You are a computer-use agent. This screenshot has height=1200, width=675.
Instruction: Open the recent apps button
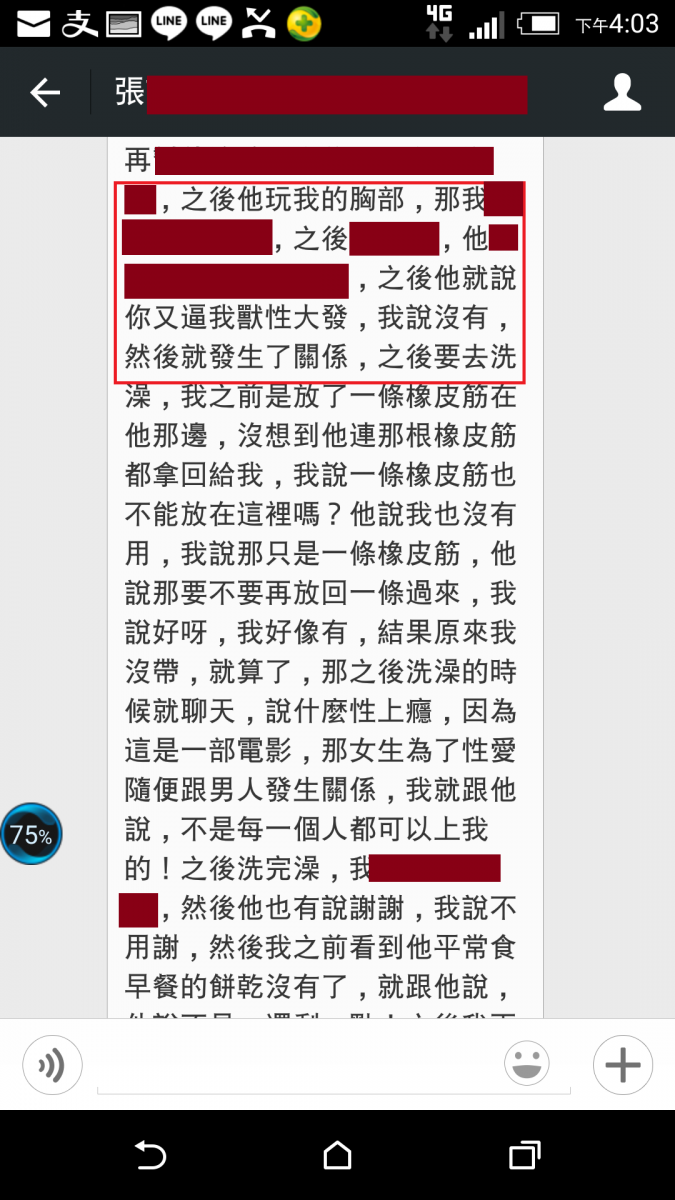pyautogui.click(x=524, y=1156)
